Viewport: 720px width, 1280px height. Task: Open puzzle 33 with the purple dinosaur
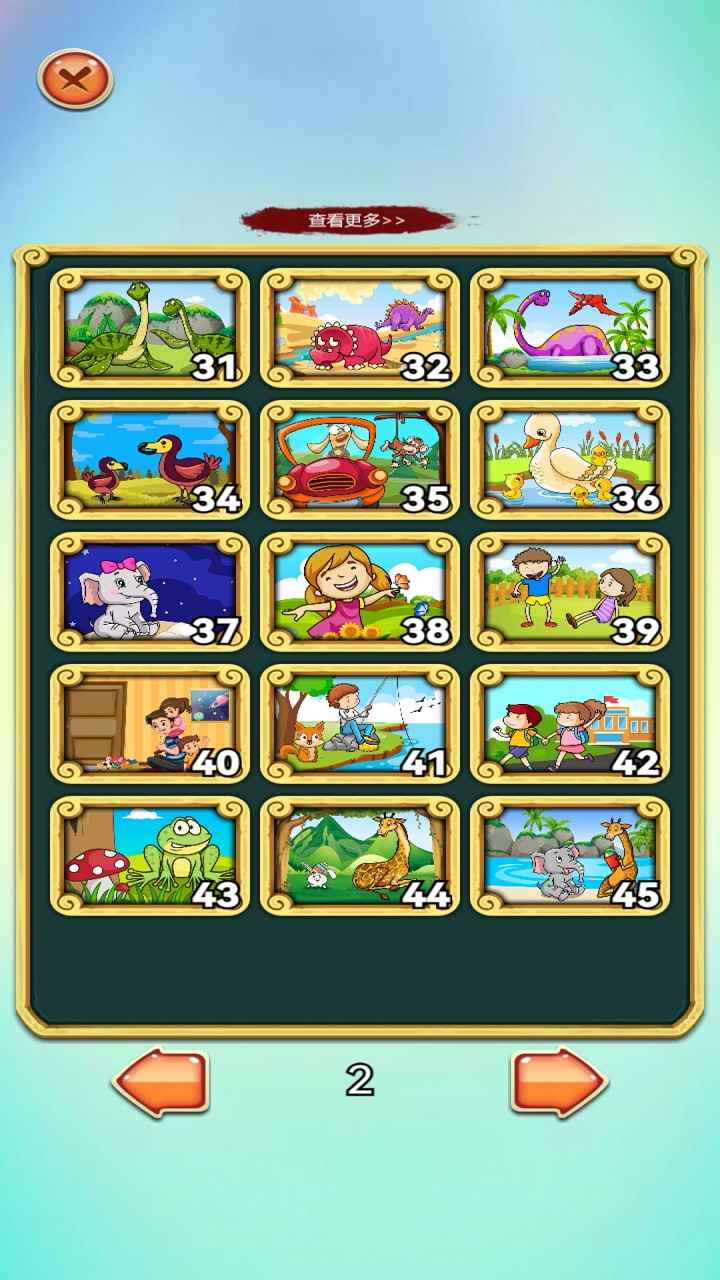(570, 327)
